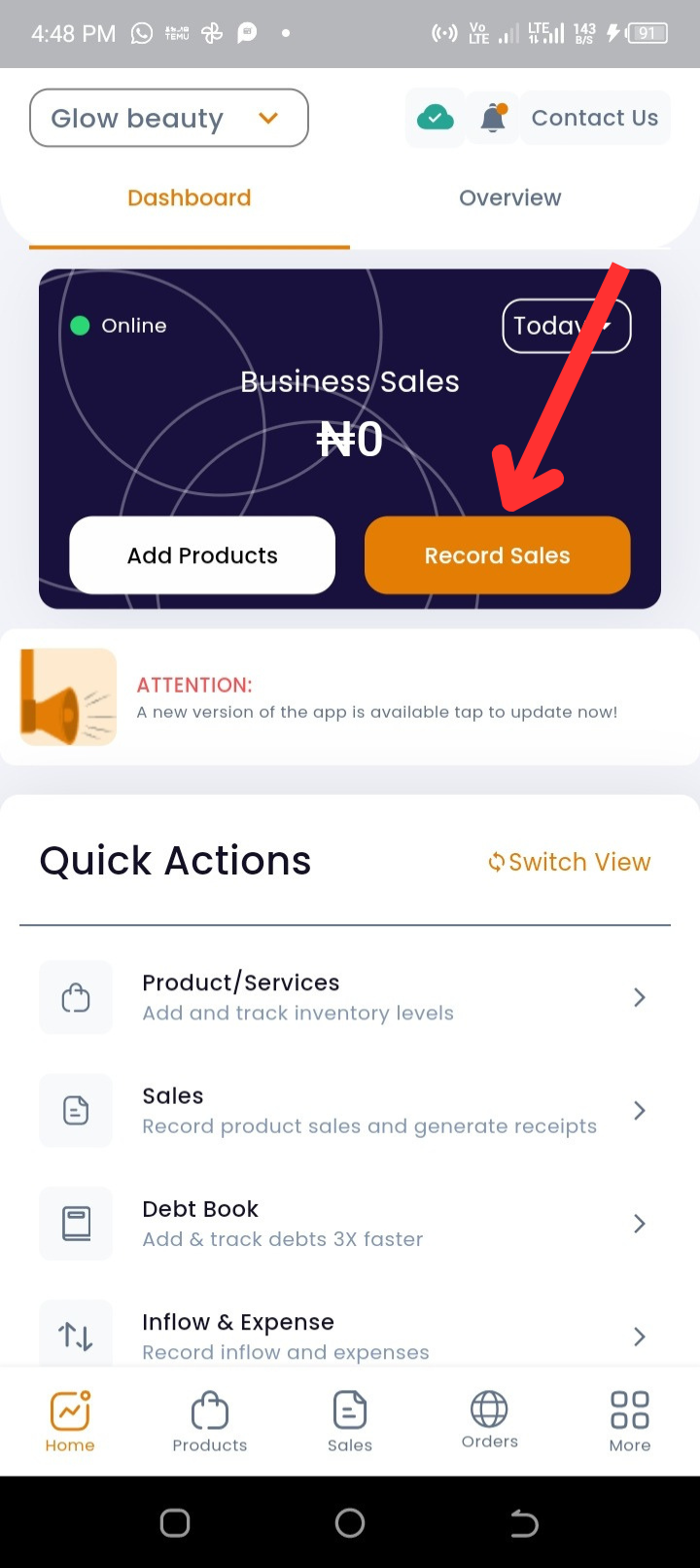Open Inflow & Expense row

click(345, 1336)
